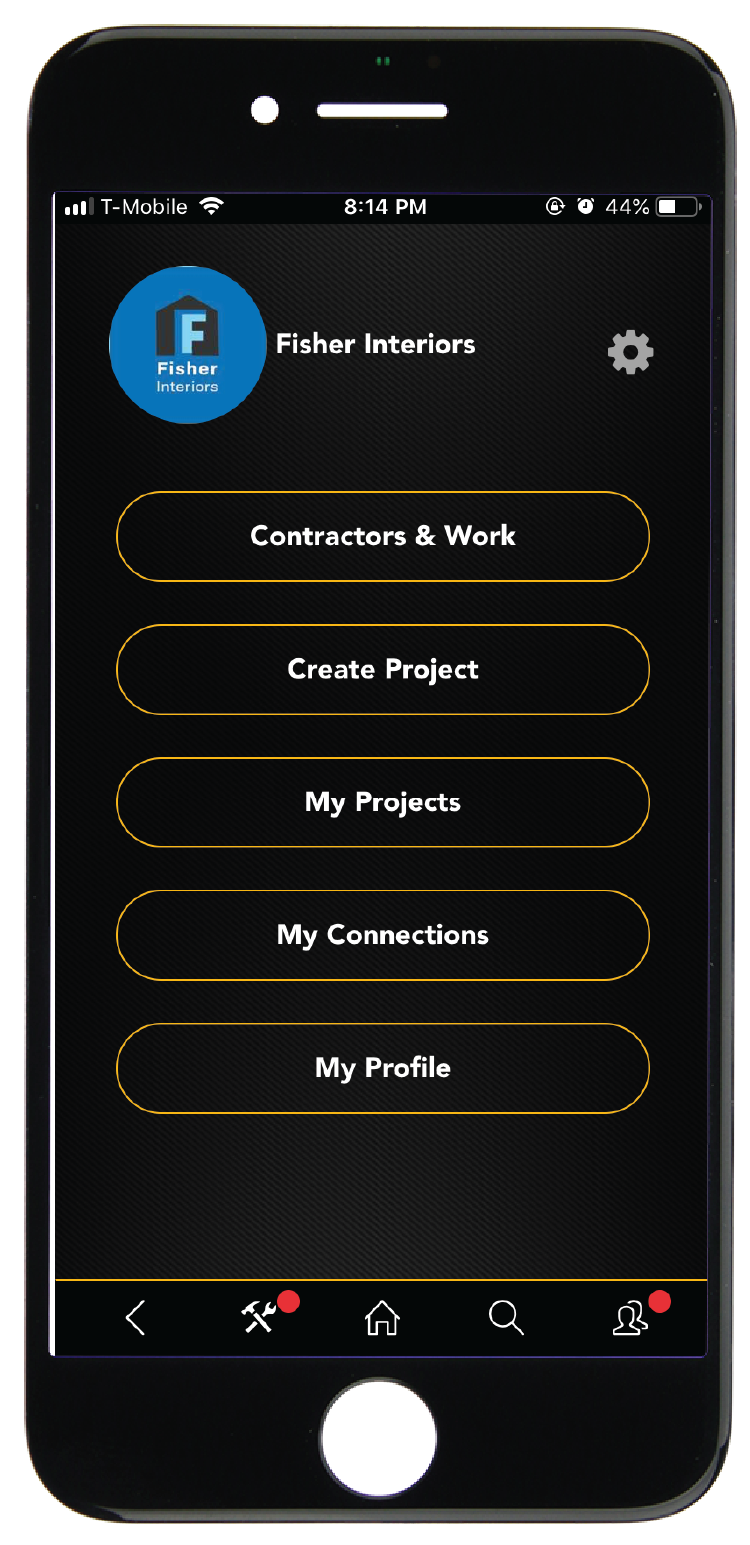Open the settings gear icon
Viewport: 750px width, 1545px height.
click(x=630, y=352)
